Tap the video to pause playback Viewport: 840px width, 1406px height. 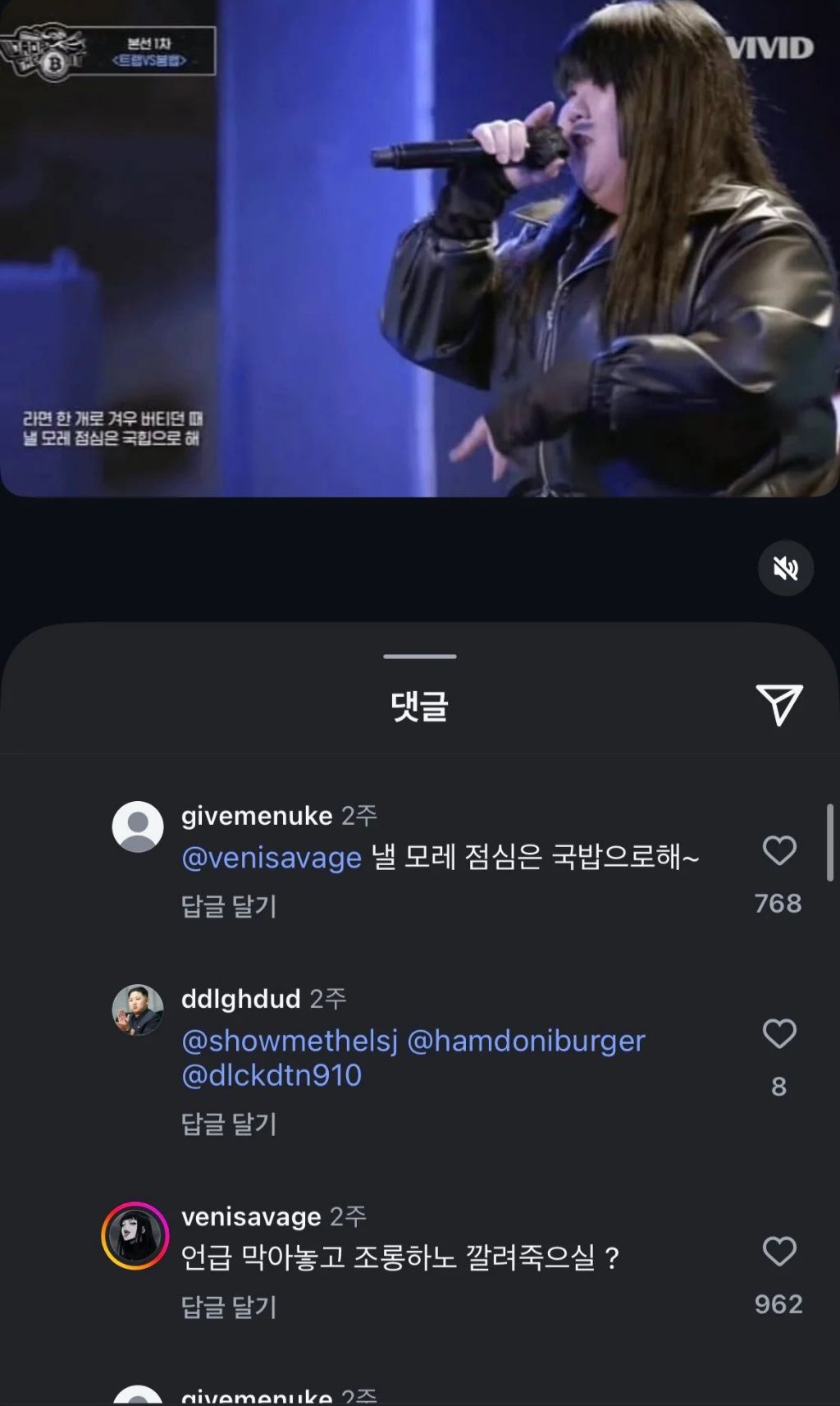coord(420,246)
